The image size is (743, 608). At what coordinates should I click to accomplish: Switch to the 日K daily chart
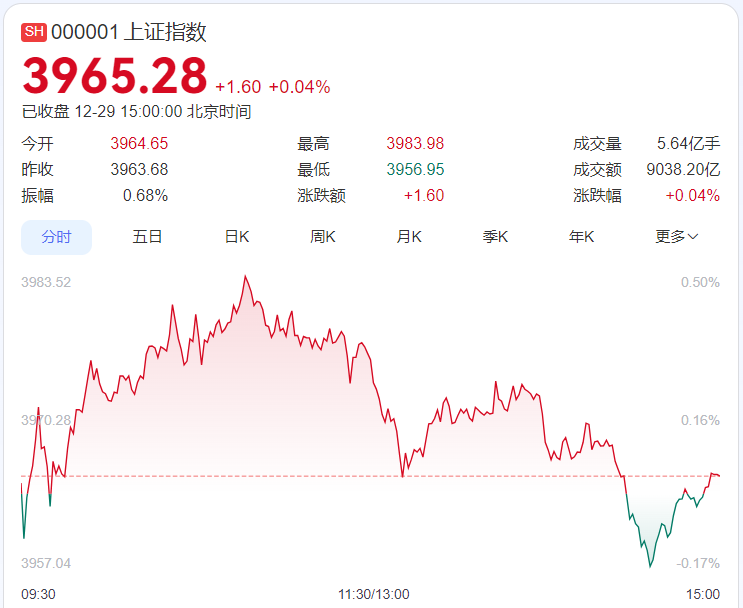click(236, 237)
